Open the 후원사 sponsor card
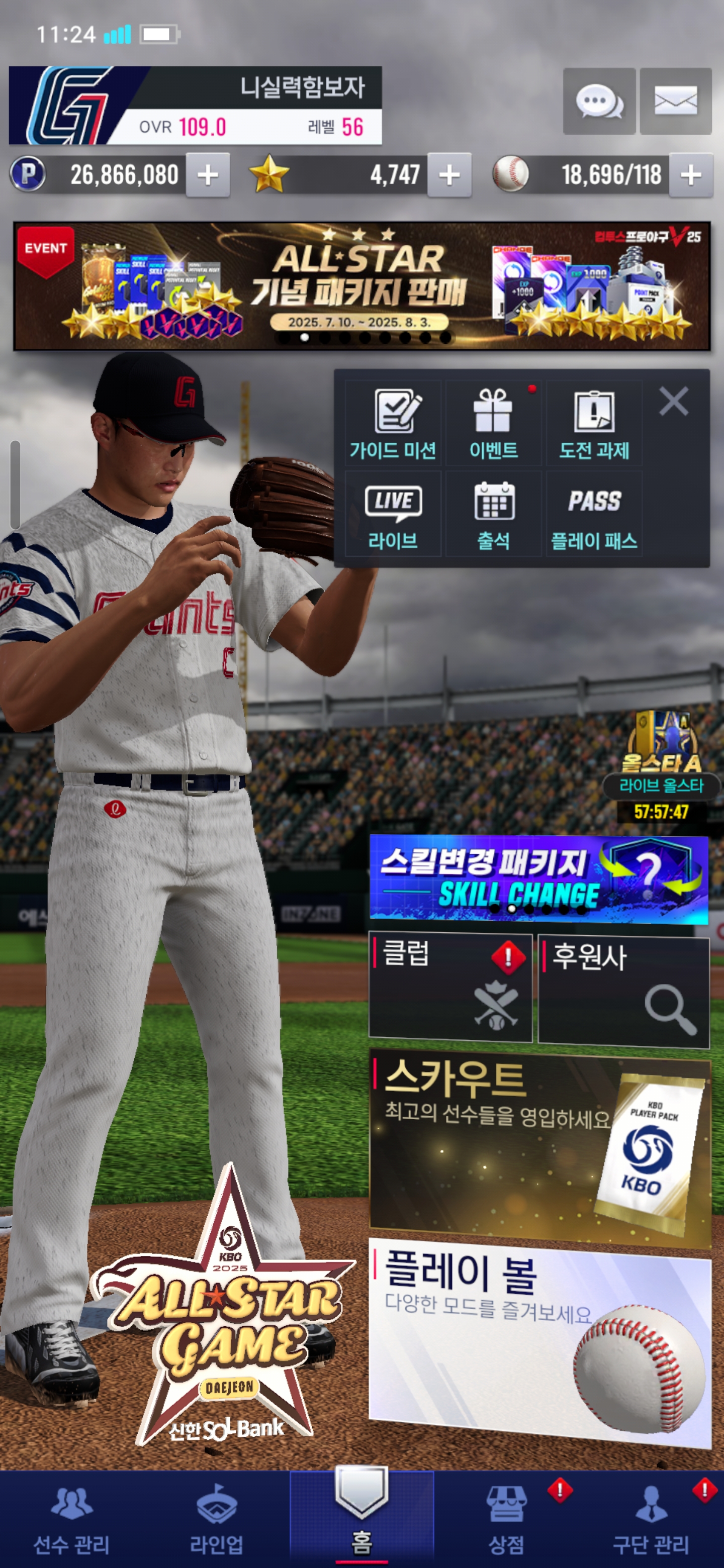The height and width of the screenshot is (1568, 724). (x=623, y=991)
